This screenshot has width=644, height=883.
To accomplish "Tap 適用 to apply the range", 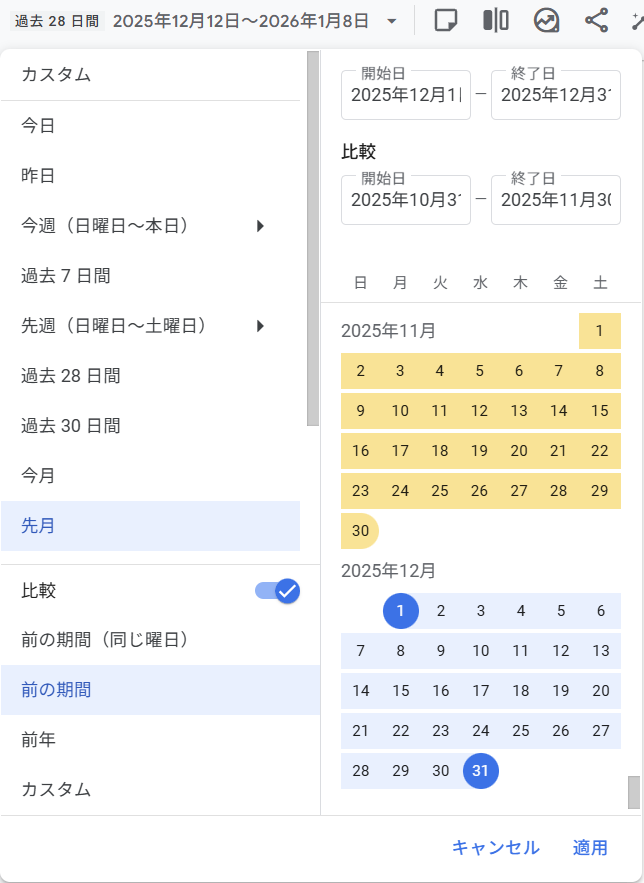I will click(590, 848).
